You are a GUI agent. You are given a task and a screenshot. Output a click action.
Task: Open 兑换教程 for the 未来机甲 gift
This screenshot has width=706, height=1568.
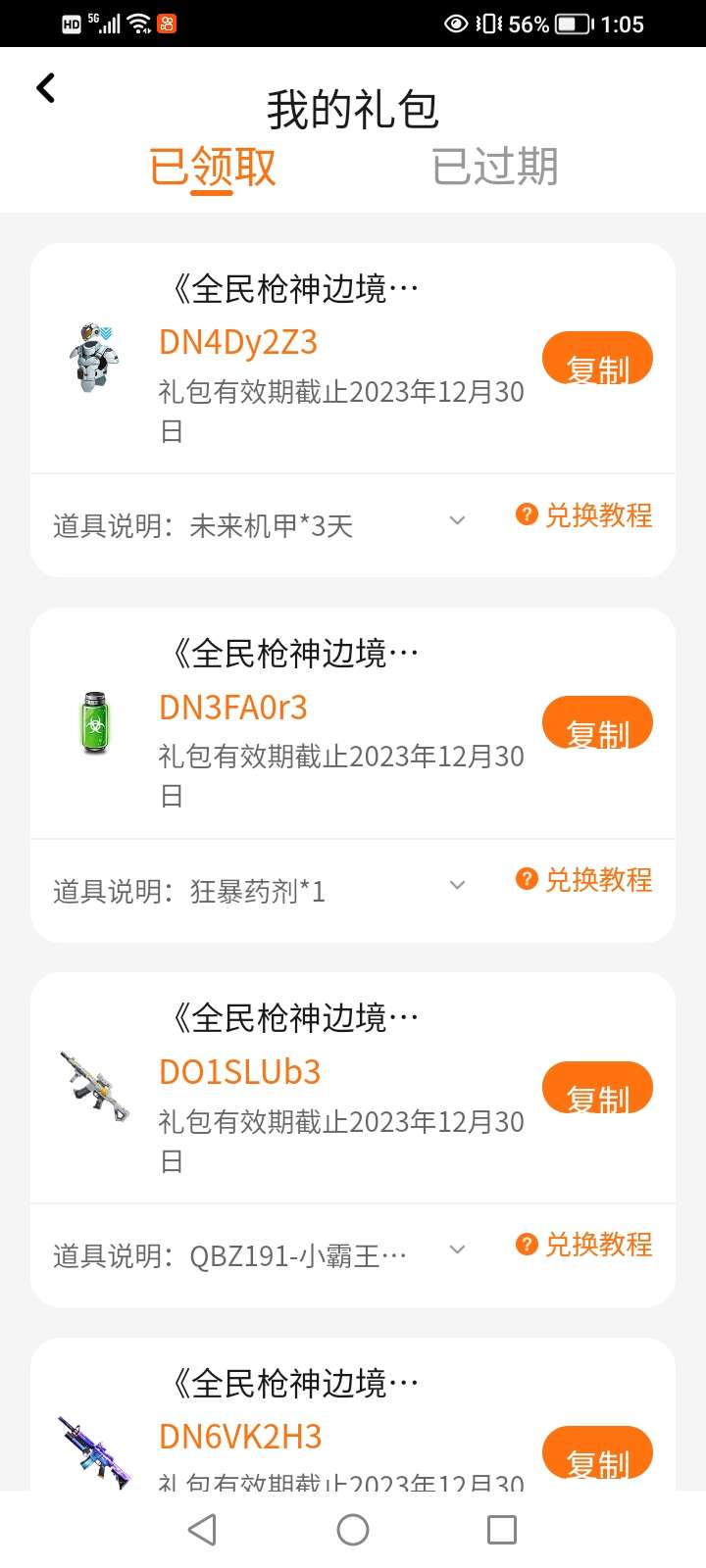tap(584, 515)
